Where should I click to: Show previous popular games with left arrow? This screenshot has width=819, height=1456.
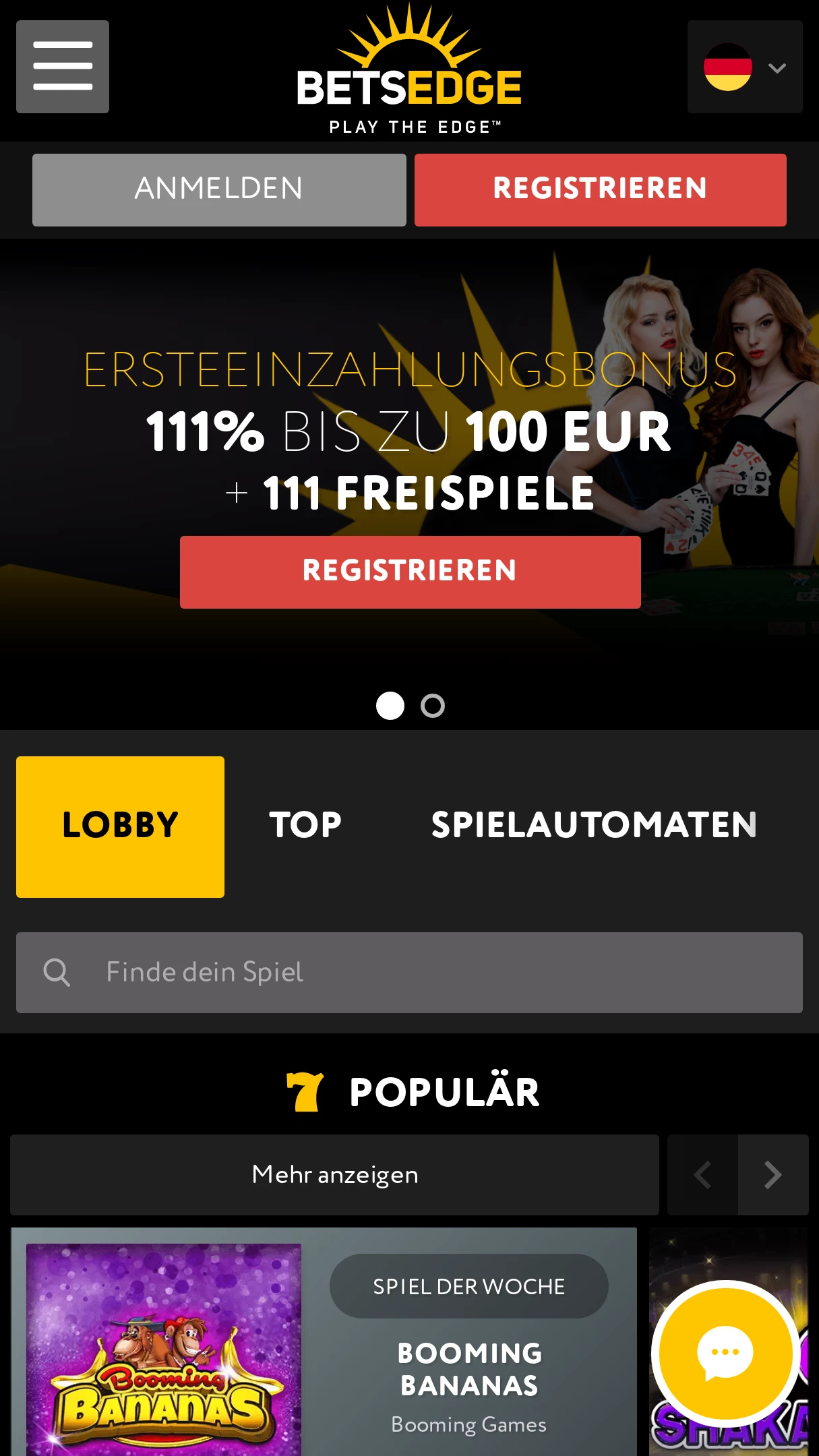[702, 1174]
